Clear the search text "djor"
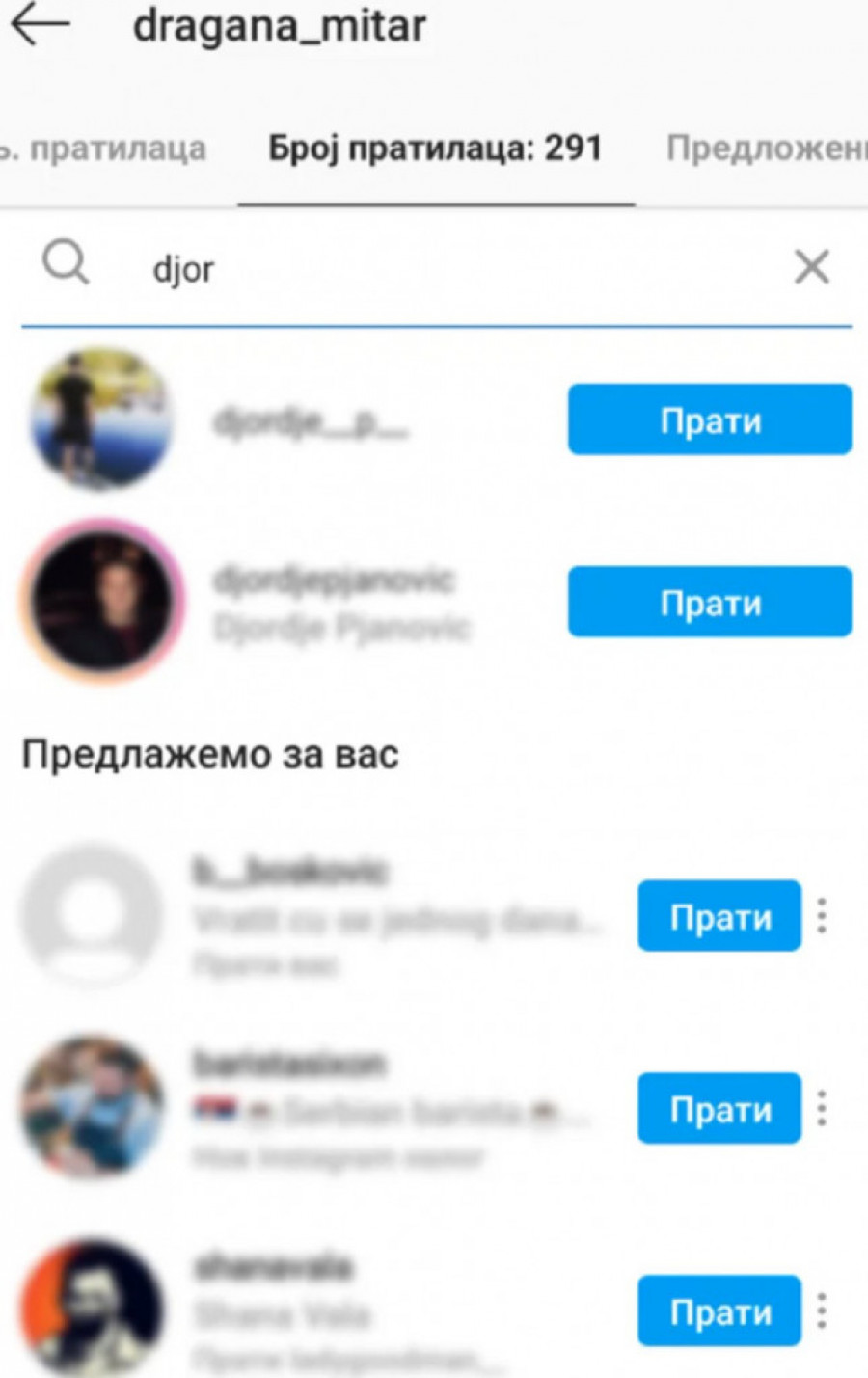The image size is (868, 1378). pos(811,266)
